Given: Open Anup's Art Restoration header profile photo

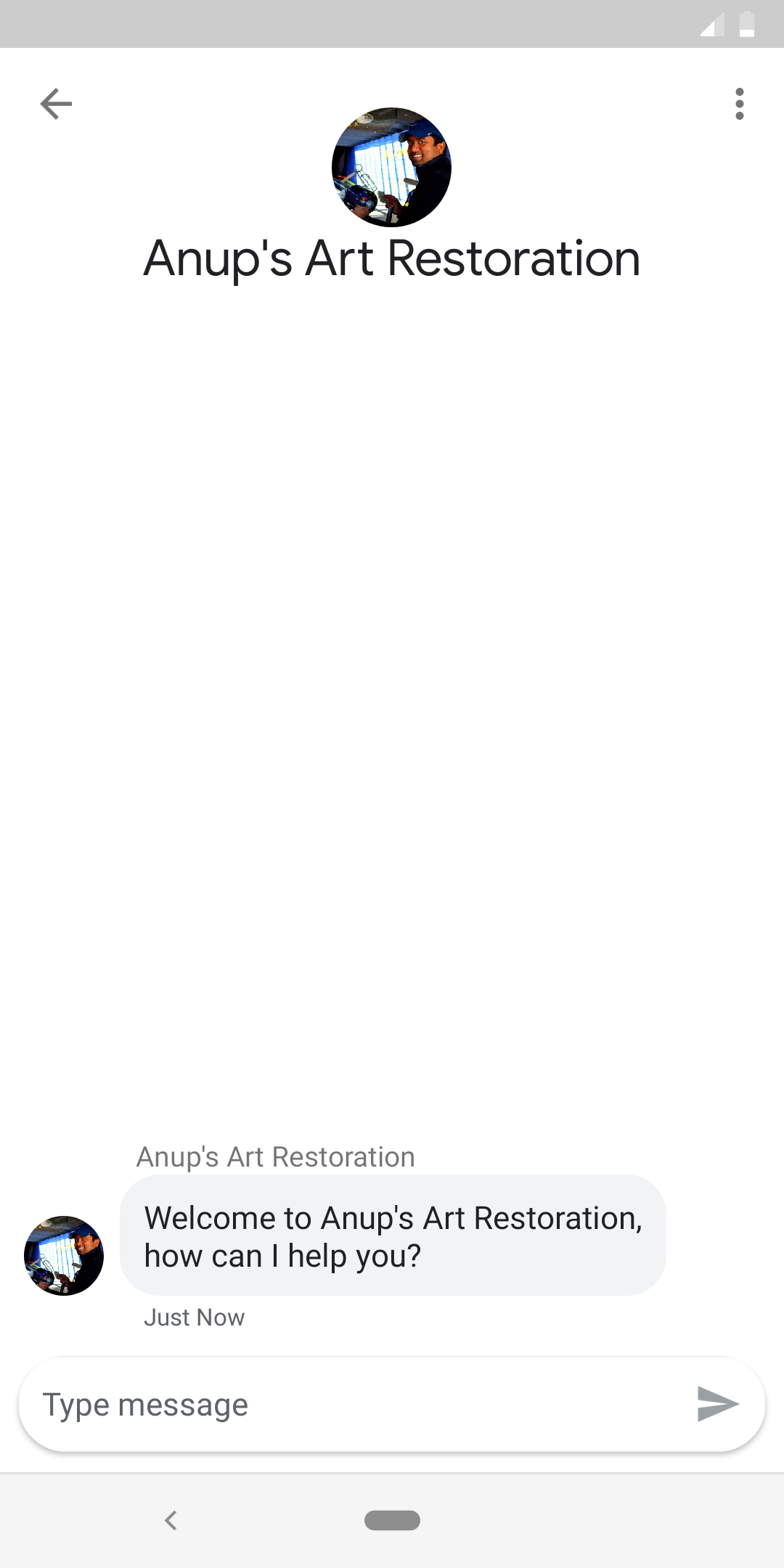Looking at the screenshot, I should click(391, 167).
